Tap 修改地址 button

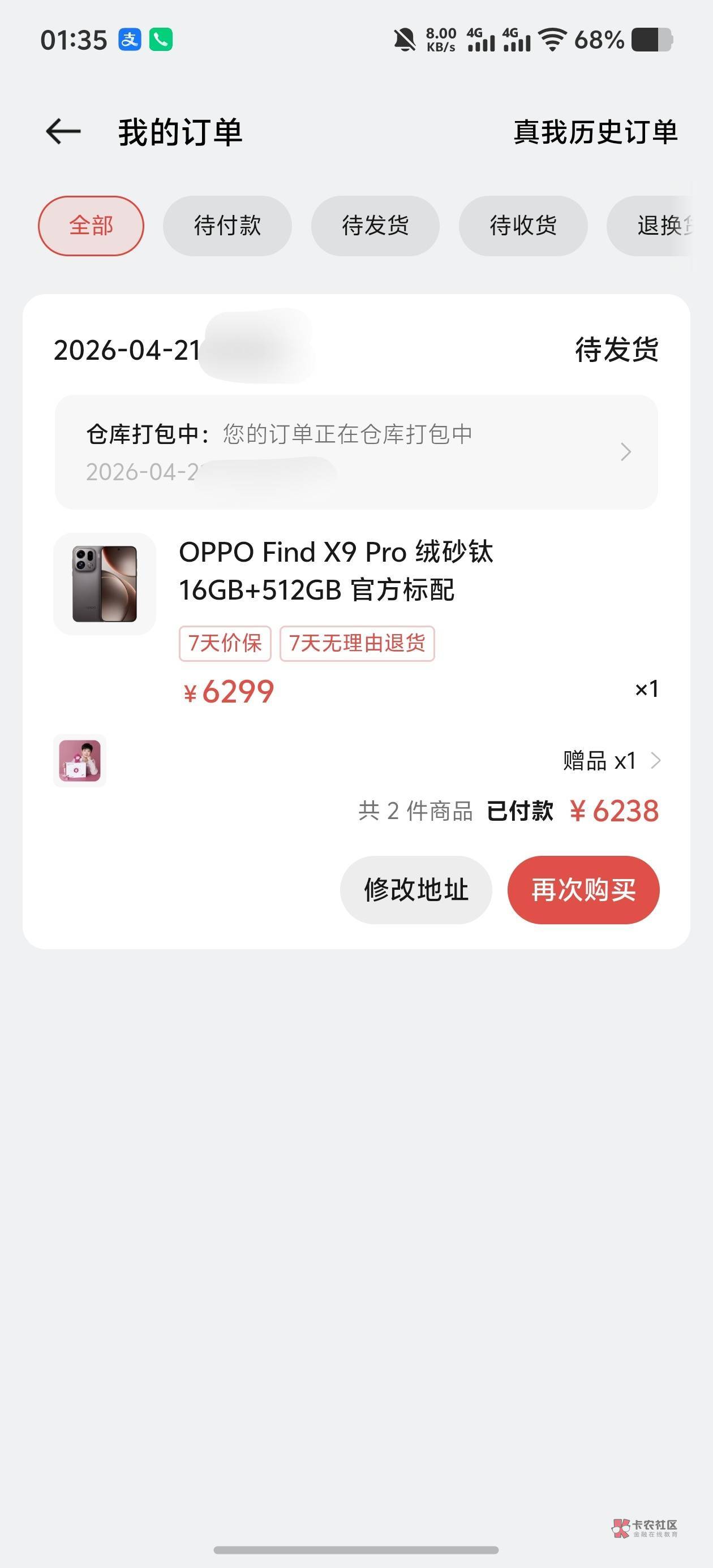[416, 889]
